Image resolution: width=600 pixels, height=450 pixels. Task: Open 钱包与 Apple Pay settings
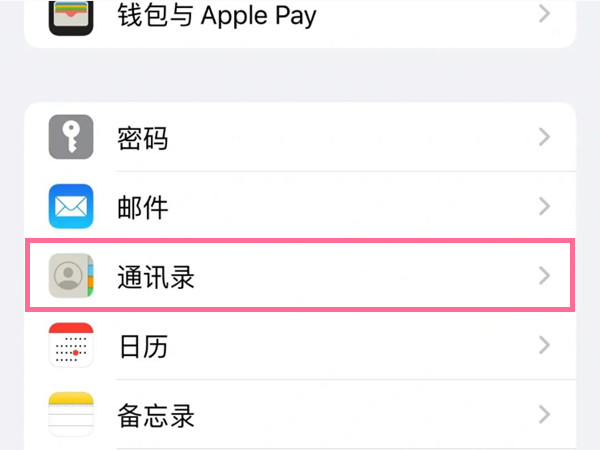click(x=300, y=15)
